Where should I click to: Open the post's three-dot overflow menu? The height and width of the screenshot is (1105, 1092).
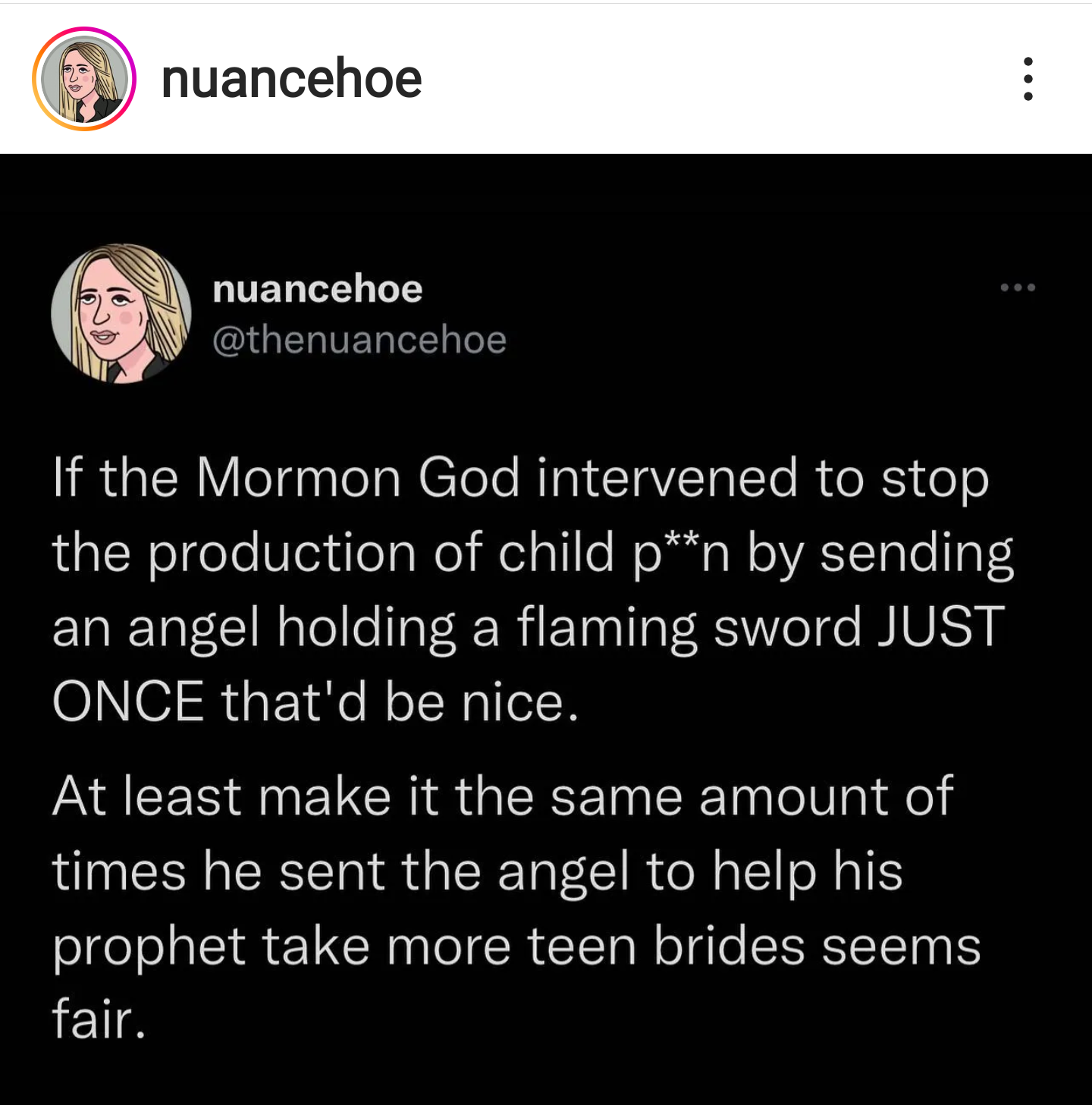pos(1028,79)
